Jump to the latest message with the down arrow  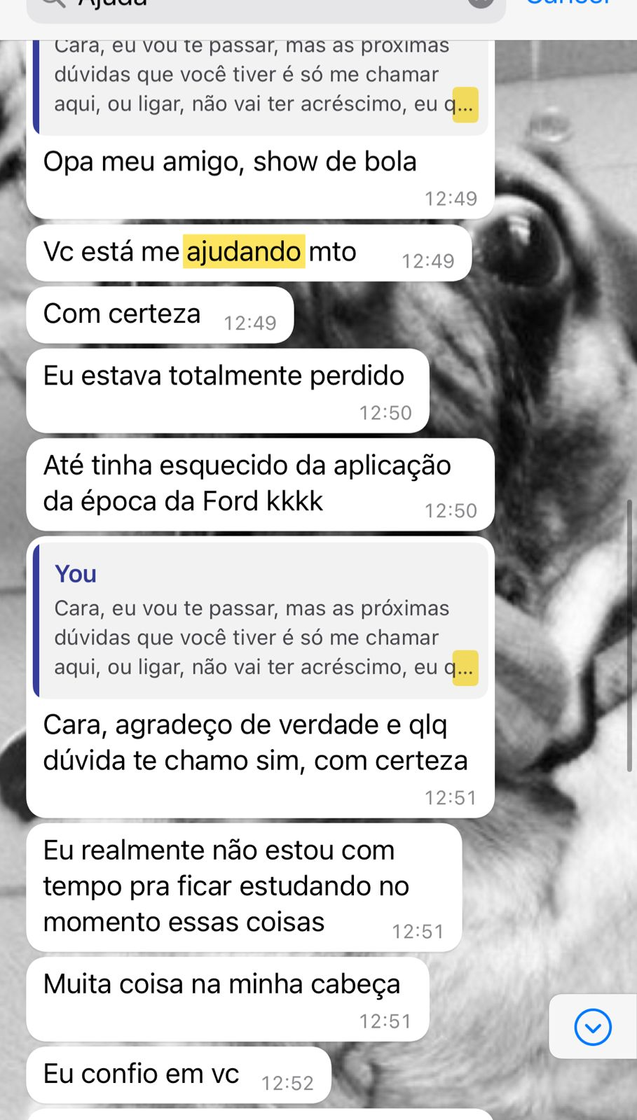click(593, 1026)
